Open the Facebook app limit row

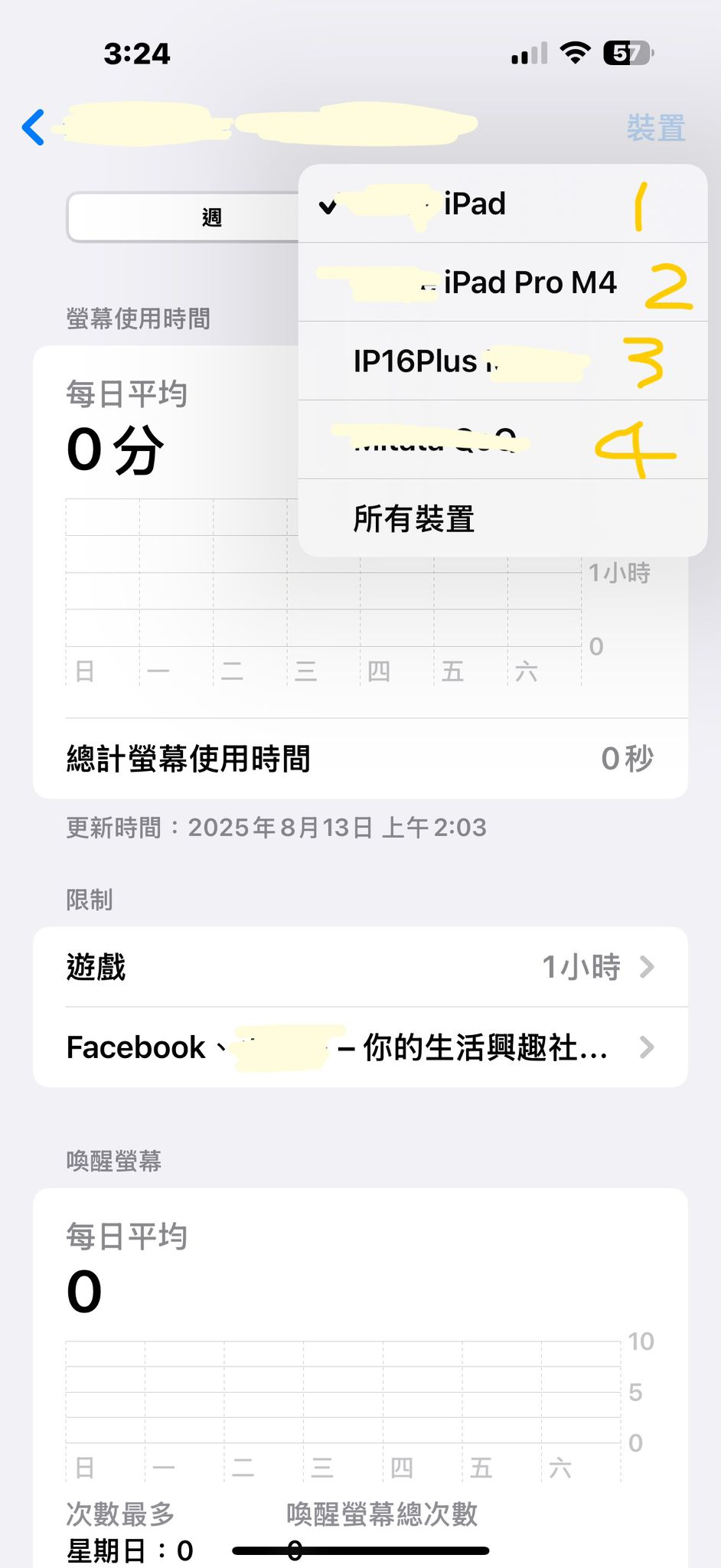coord(360,1047)
